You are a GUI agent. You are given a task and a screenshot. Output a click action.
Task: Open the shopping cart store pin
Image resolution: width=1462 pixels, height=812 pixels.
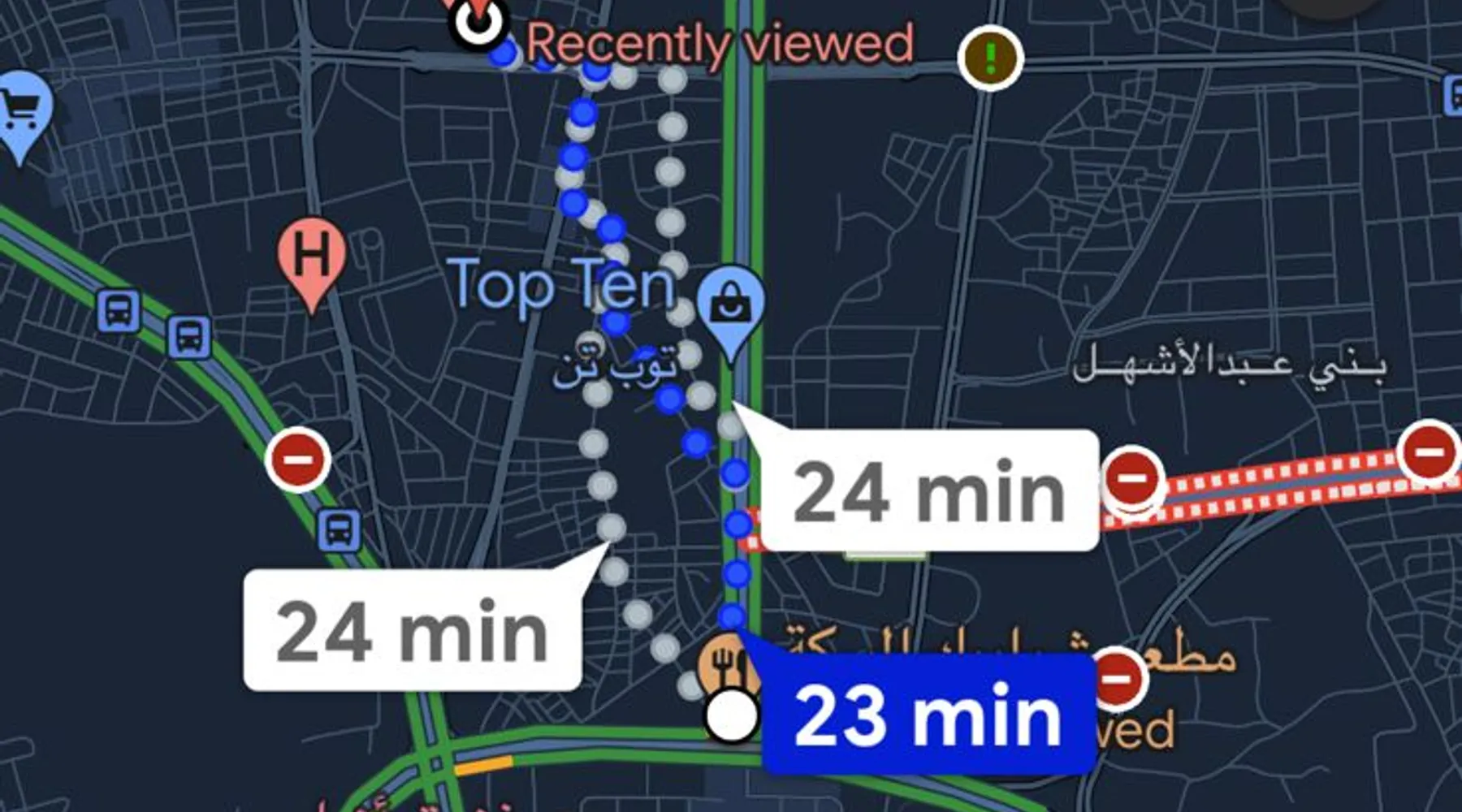(x=22, y=111)
